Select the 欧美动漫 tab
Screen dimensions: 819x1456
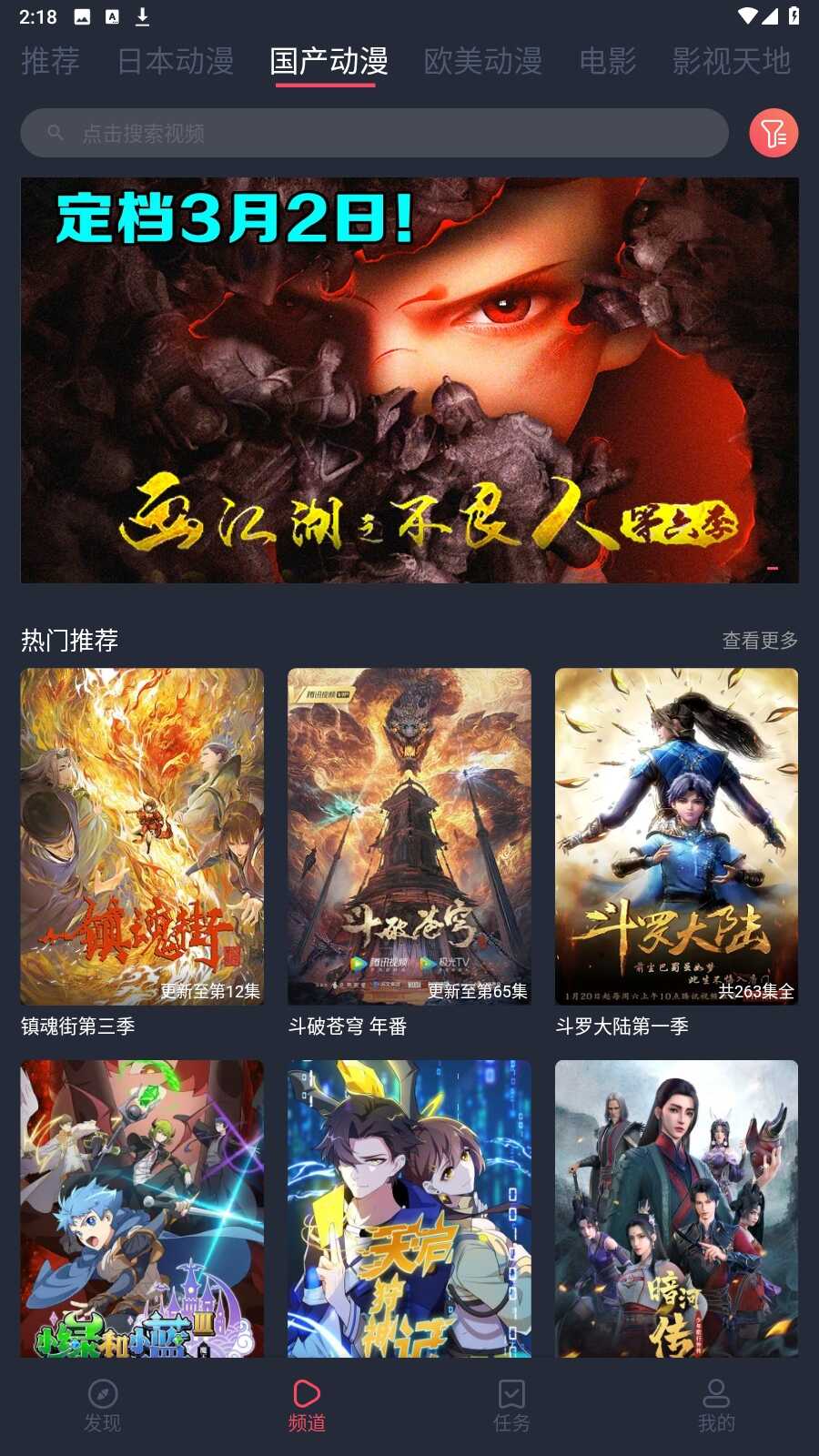483,62
